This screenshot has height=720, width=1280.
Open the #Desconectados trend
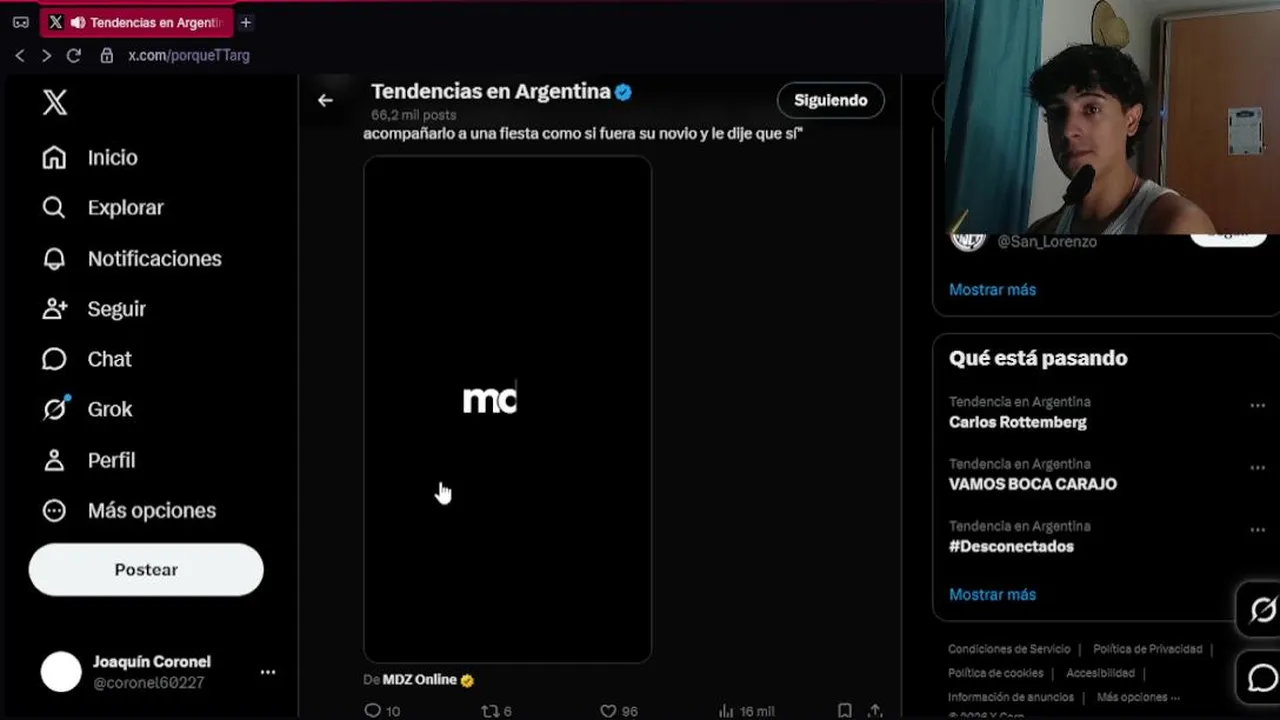click(1010, 546)
